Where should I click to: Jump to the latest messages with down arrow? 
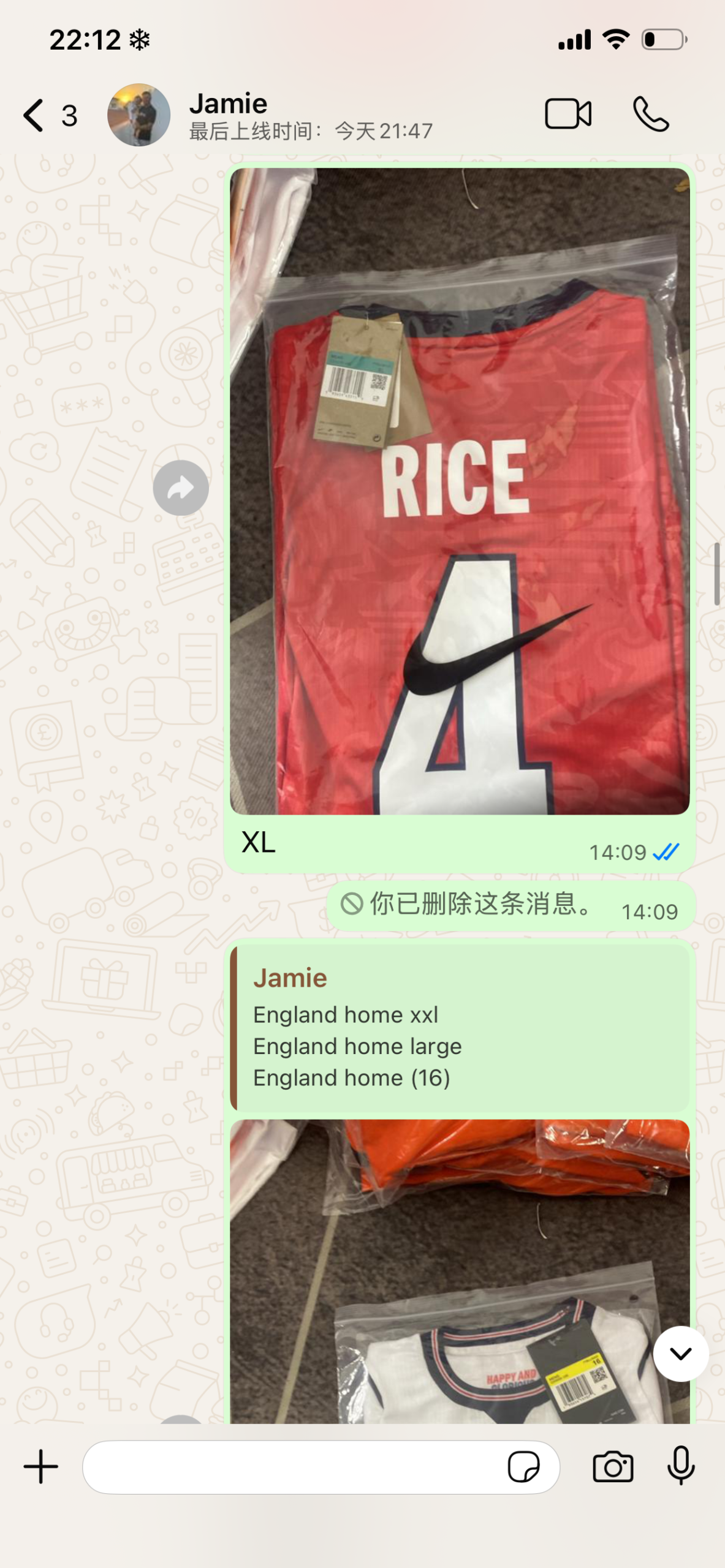point(681,1353)
